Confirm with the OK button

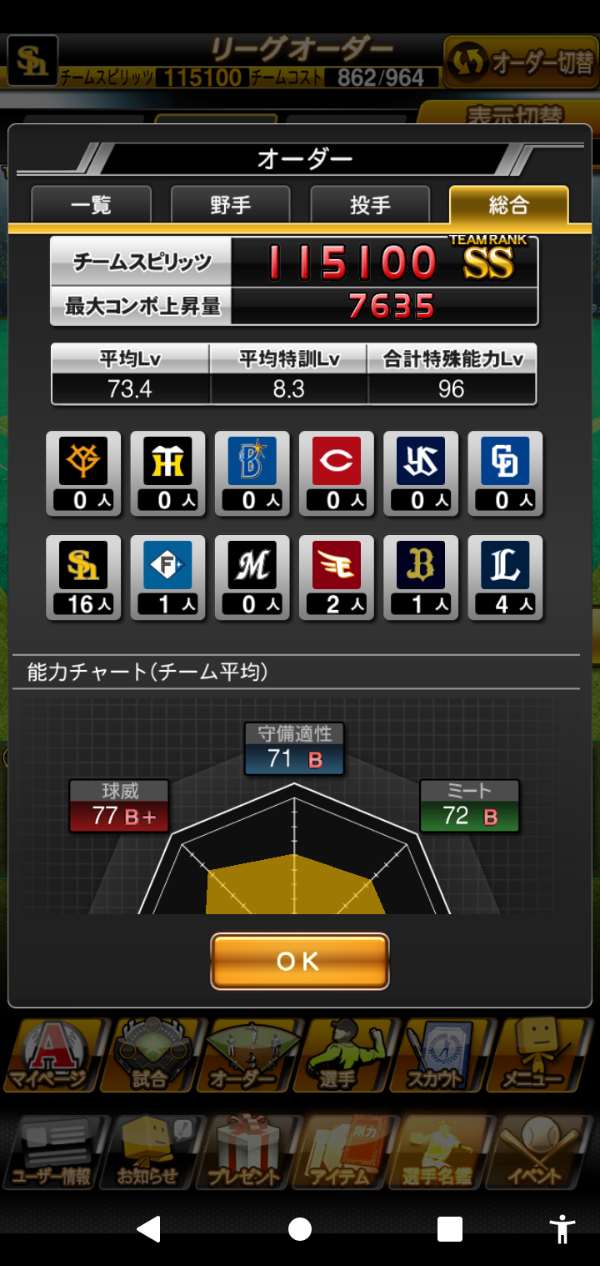coord(299,961)
